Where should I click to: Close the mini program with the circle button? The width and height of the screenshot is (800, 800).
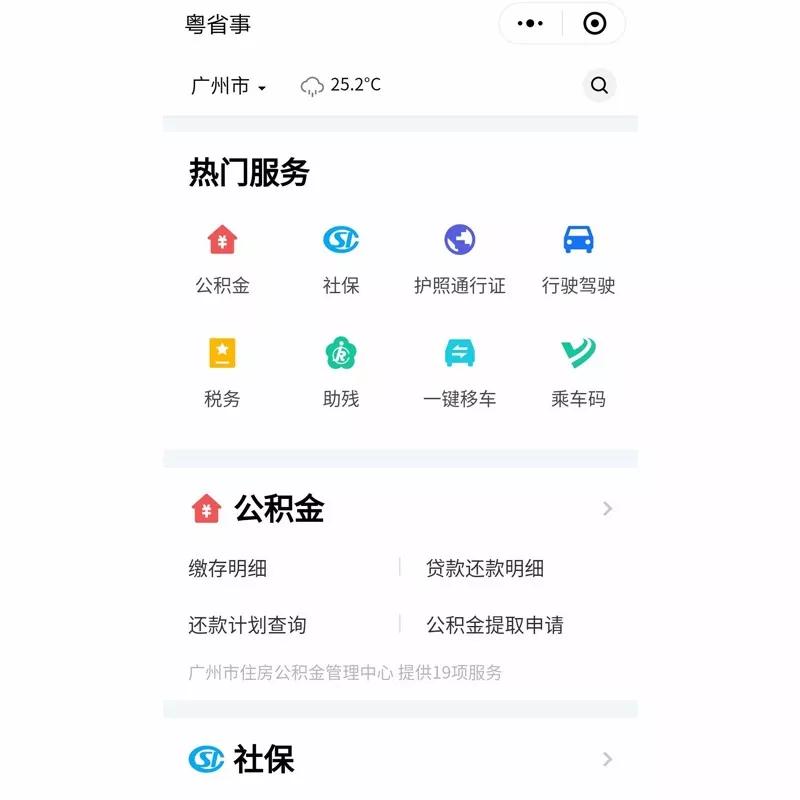pos(594,24)
